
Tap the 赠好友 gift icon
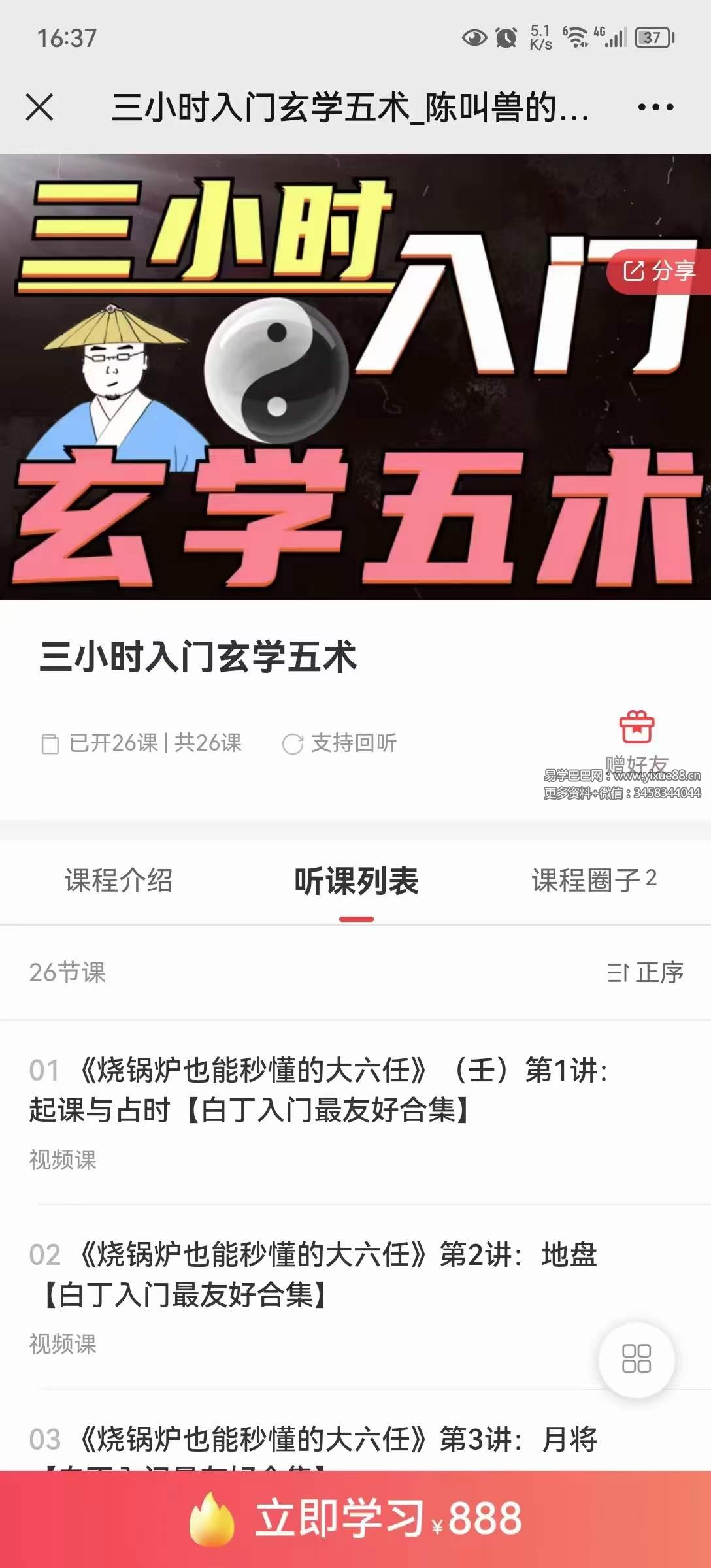coord(636,727)
